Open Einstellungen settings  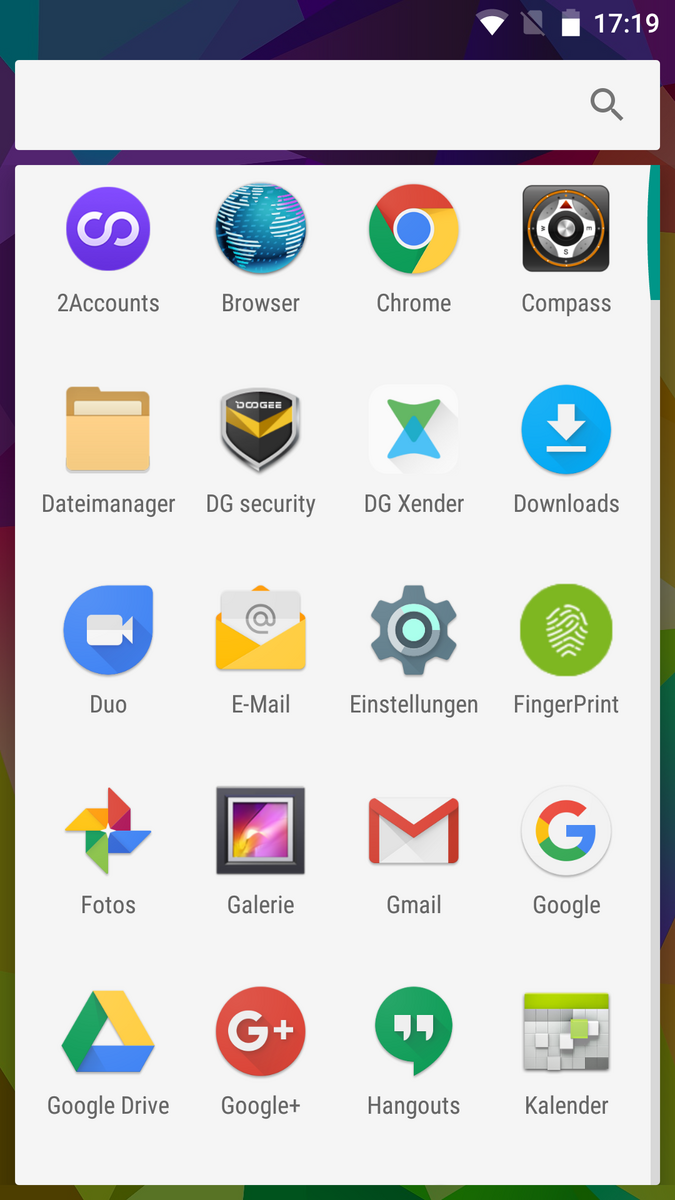coord(414,630)
